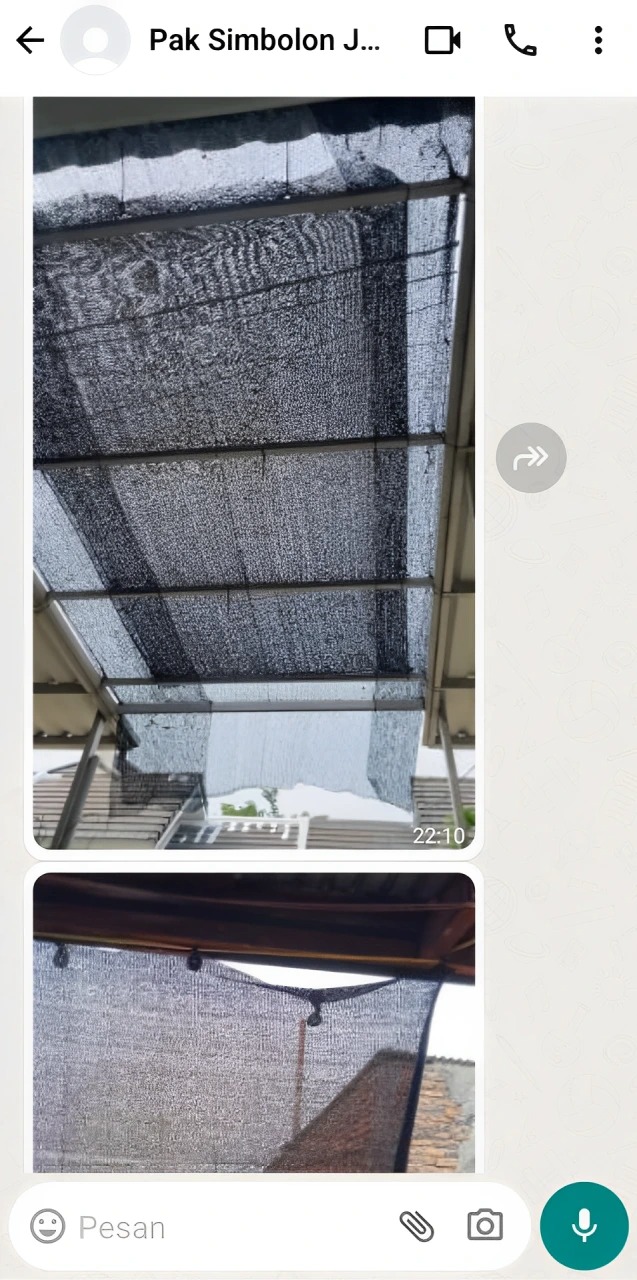This screenshot has width=637, height=1280.
Task: Open the camera from the message bar
Action: click(x=485, y=1226)
